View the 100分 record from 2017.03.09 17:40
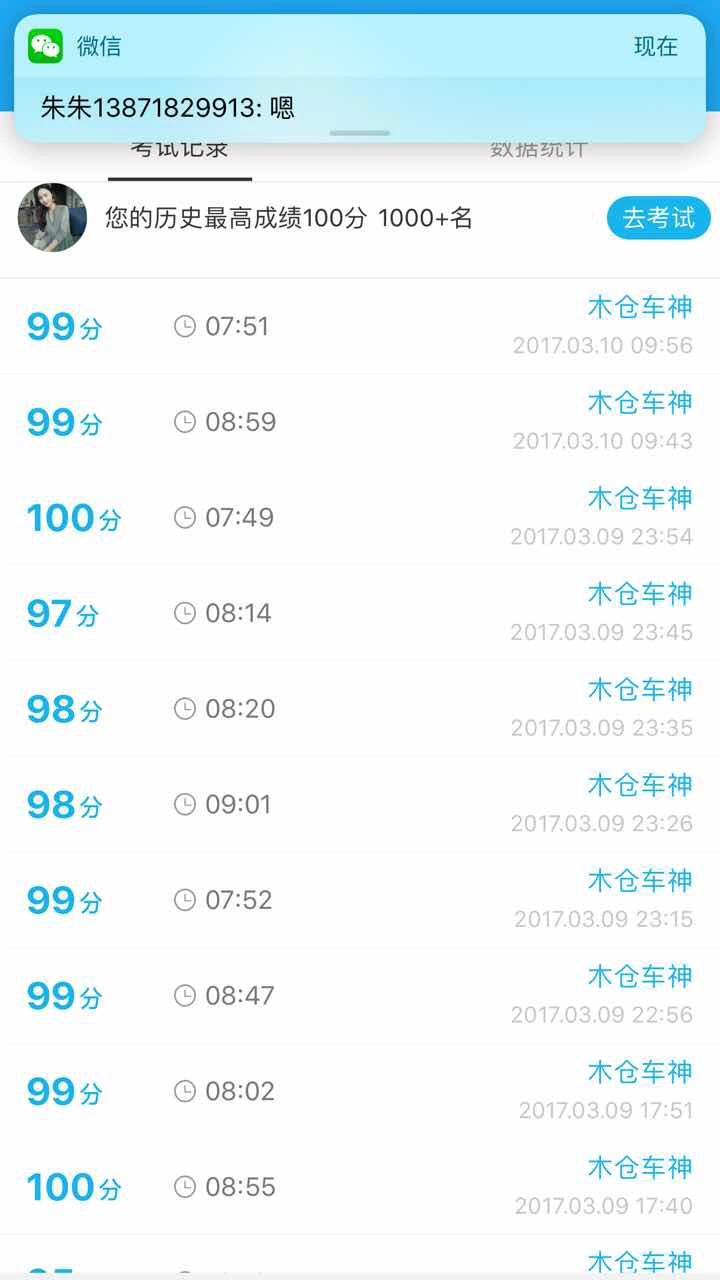Image resolution: width=720 pixels, height=1280 pixels. (360, 1187)
